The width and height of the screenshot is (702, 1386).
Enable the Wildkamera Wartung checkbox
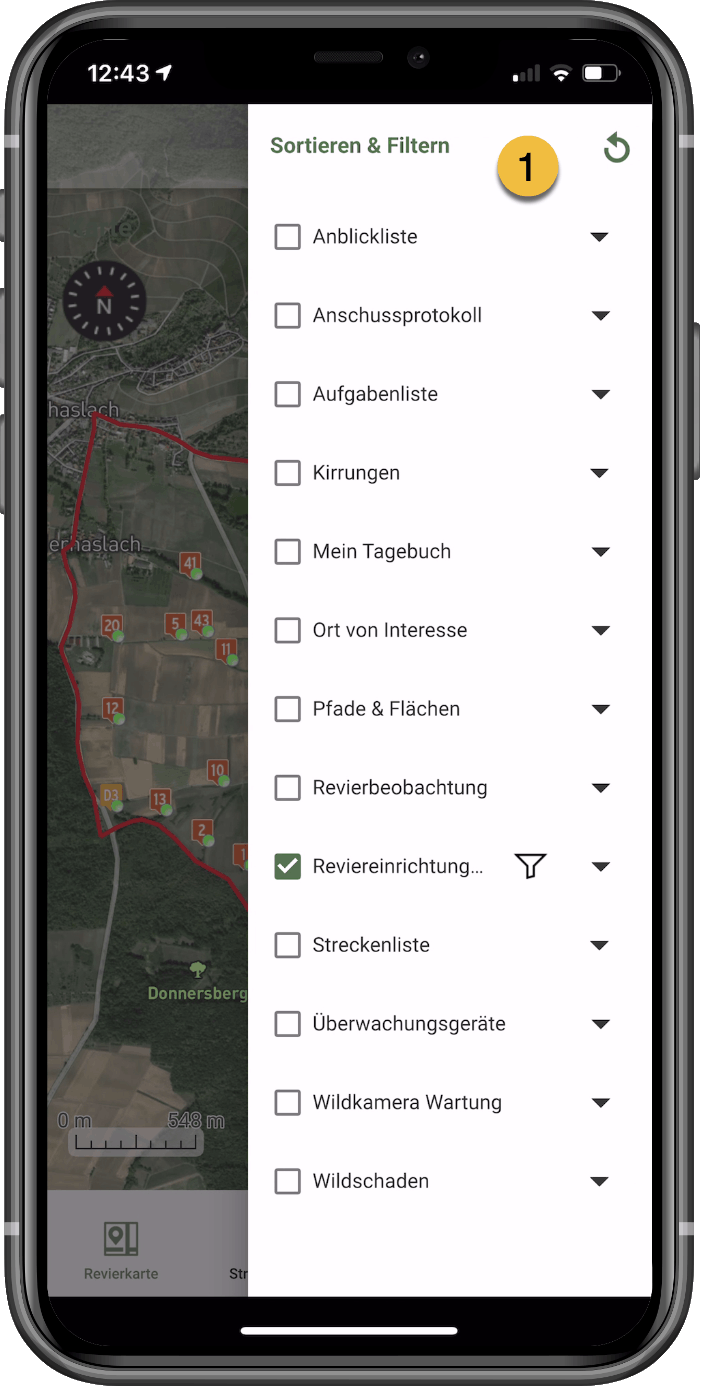(x=288, y=1103)
